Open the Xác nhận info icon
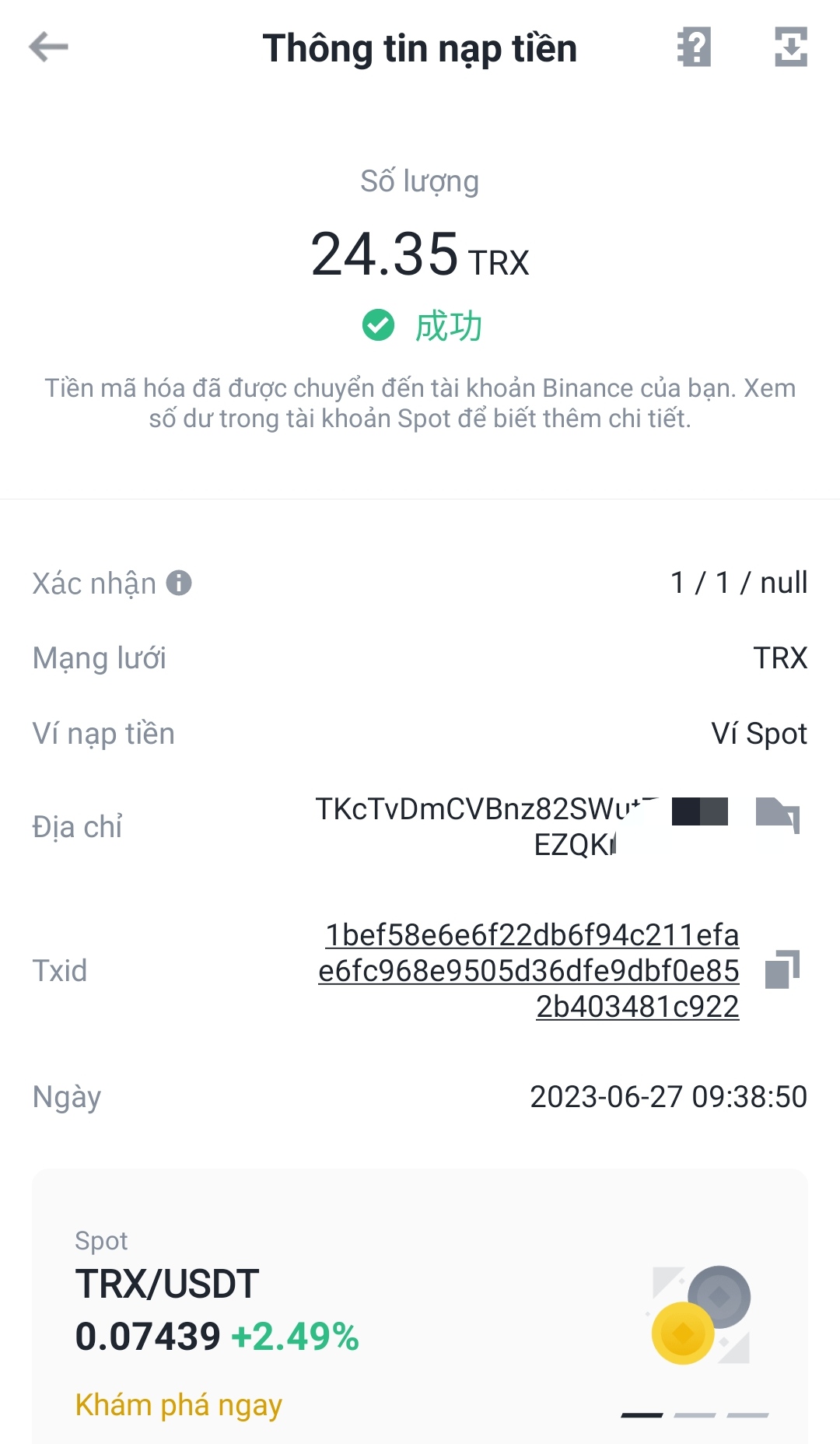Image resolution: width=840 pixels, height=1444 pixels. pyautogui.click(x=179, y=583)
